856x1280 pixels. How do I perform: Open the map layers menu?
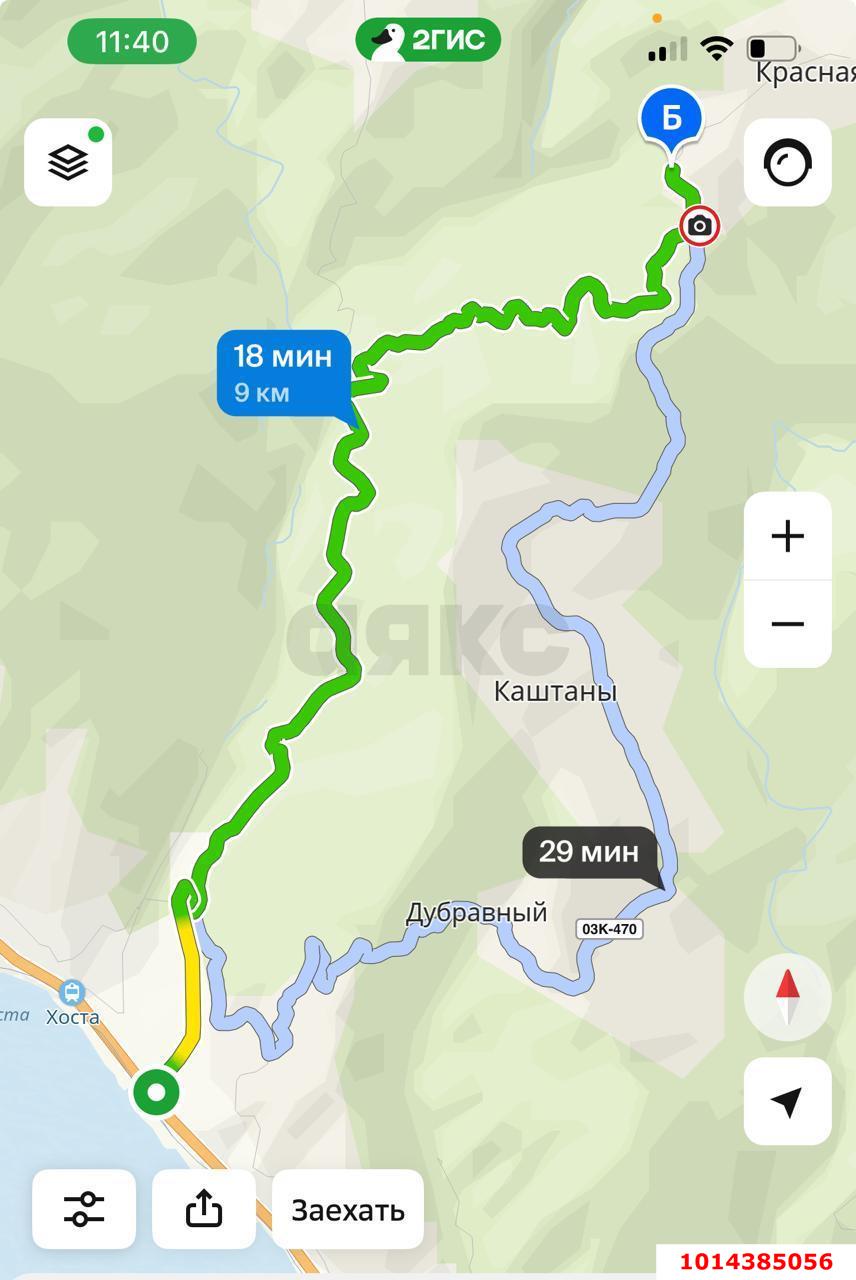coord(68,162)
